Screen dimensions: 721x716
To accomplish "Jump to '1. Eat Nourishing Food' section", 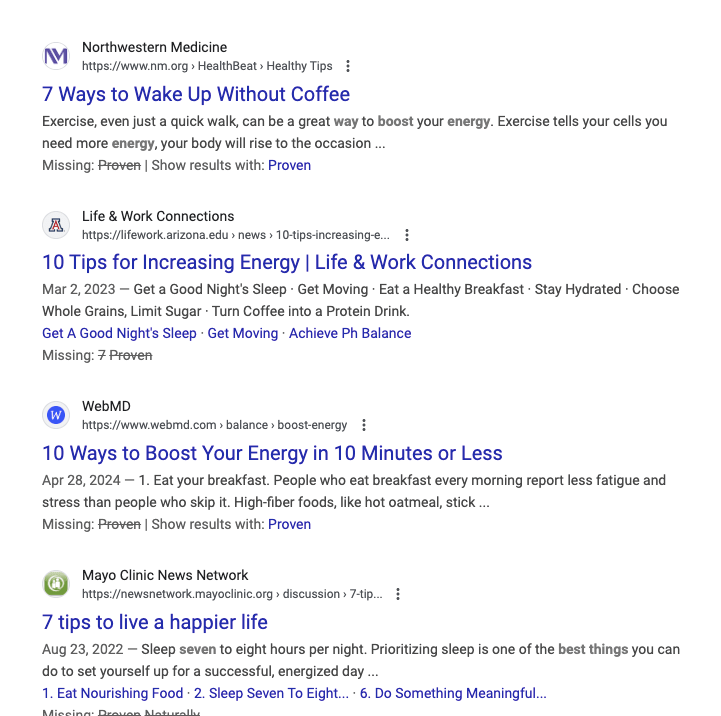I will 113,693.
